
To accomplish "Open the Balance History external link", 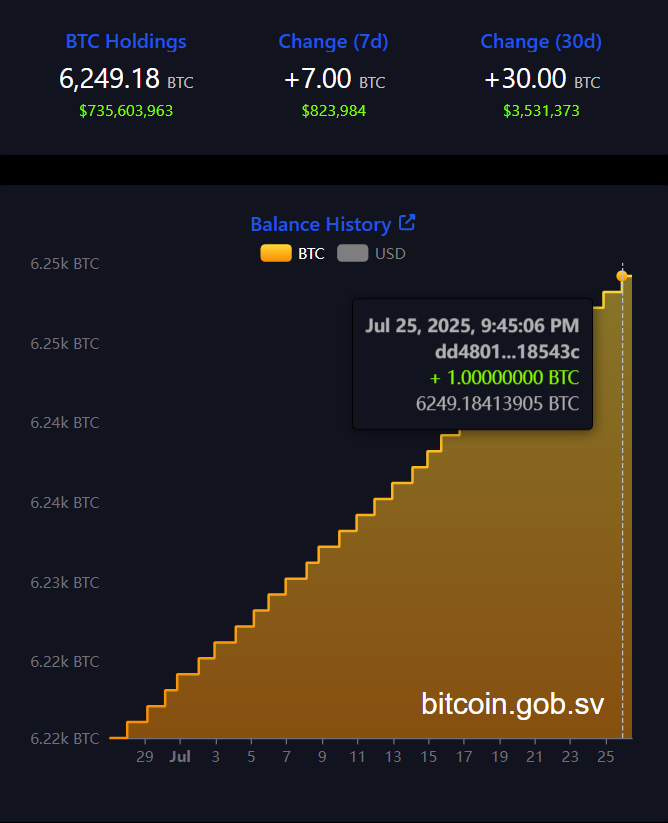I will pos(407,223).
